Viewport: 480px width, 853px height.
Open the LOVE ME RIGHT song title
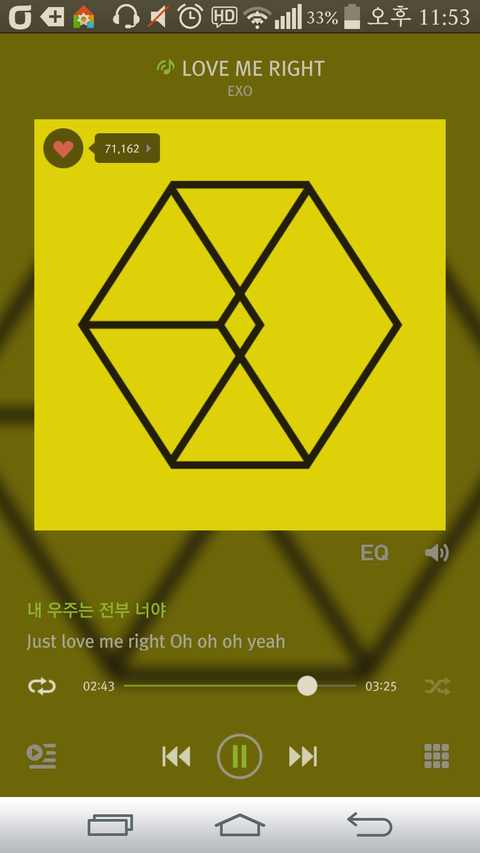253,69
